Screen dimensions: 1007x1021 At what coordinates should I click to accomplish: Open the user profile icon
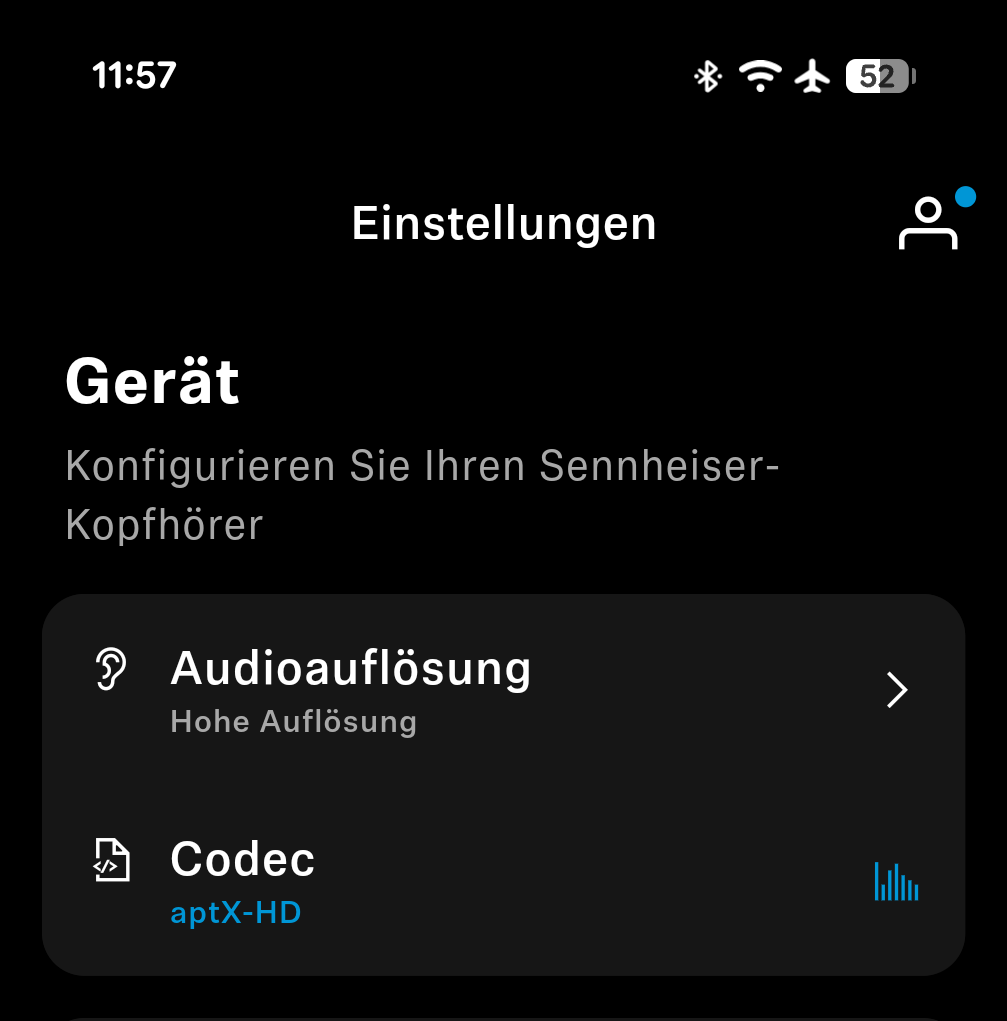pyautogui.click(x=928, y=224)
